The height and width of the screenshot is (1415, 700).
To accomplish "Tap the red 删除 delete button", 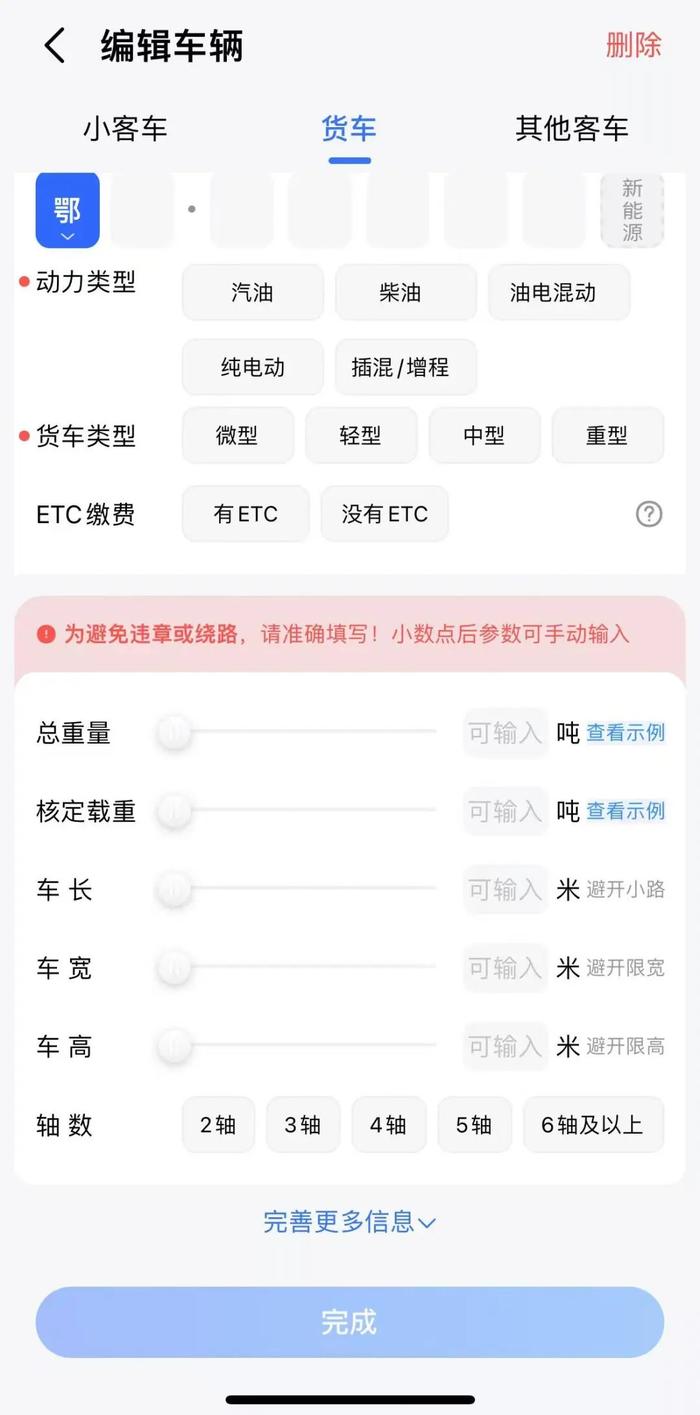I will [x=634, y=45].
